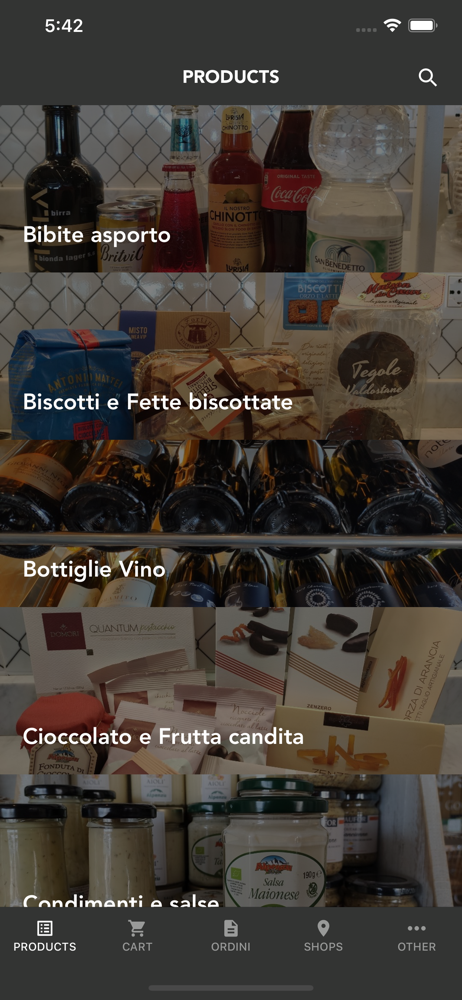Open the Bibite asporto category
Viewport: 462px width, 1000px height.
(231, 189)
